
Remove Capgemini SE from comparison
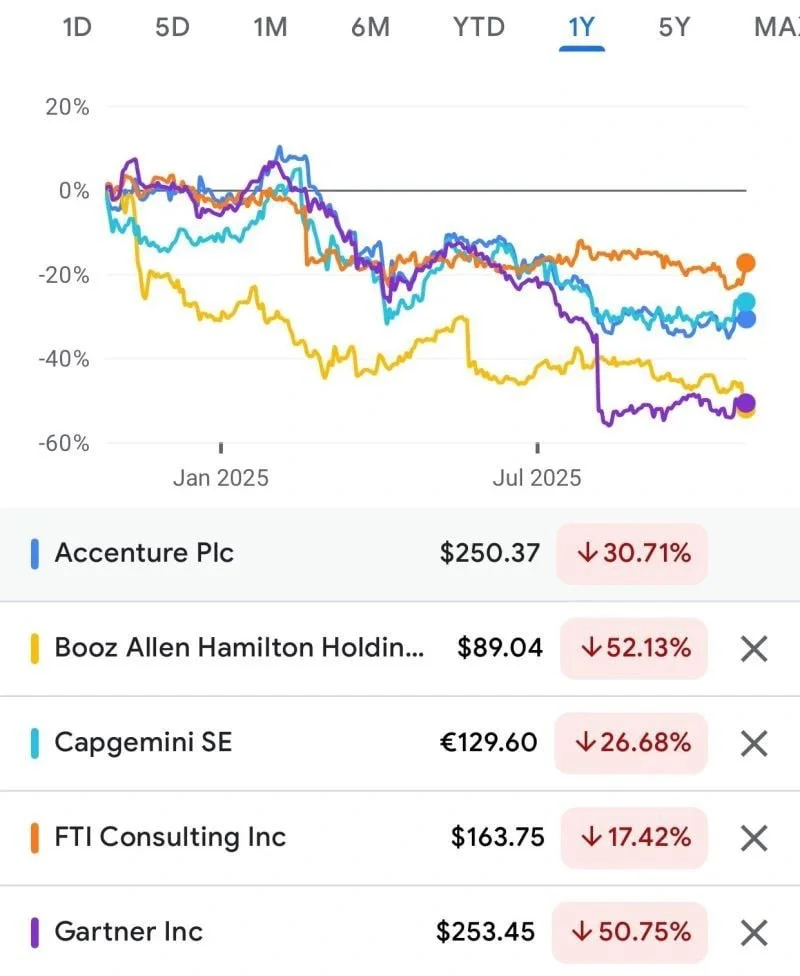click(x=753, y=743)
